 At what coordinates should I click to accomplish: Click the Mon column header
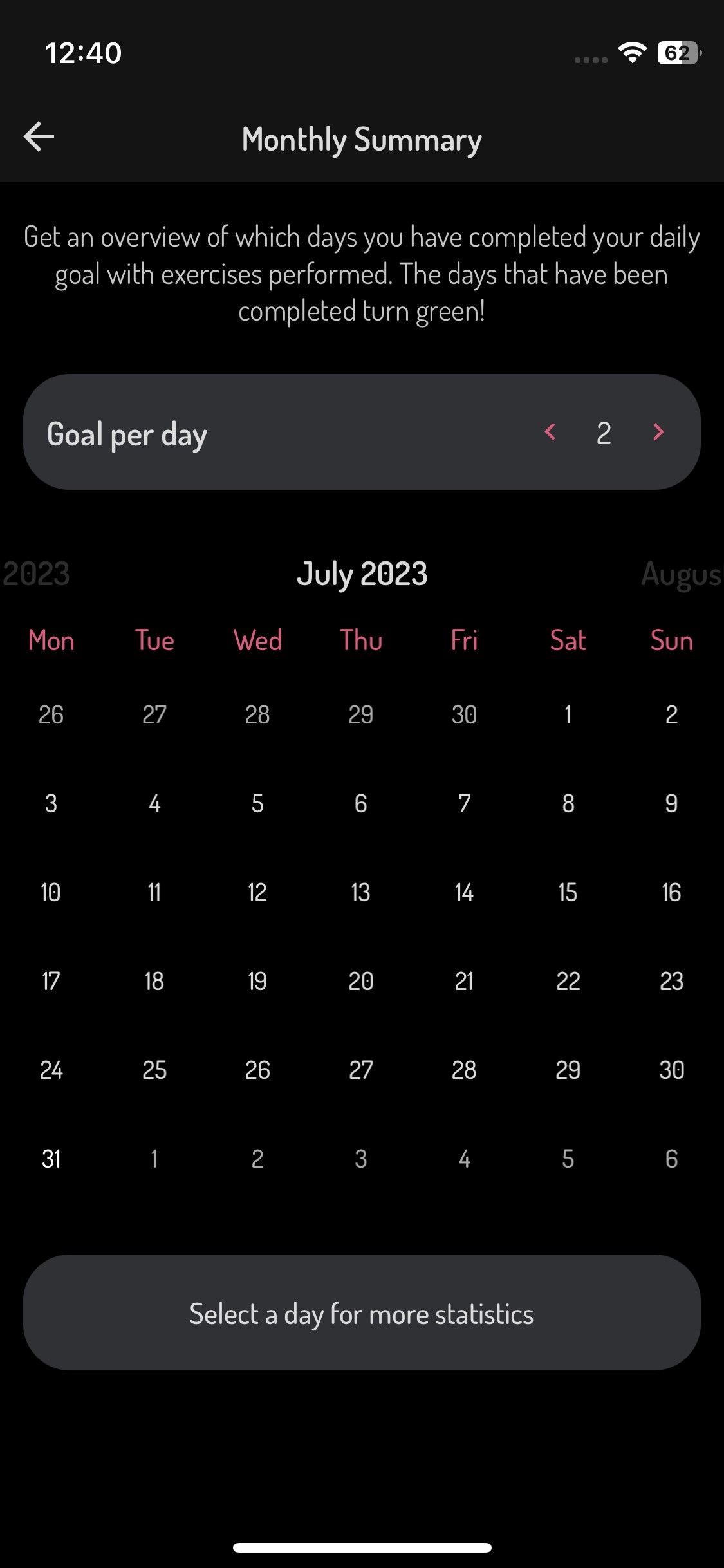pos(51,640)
